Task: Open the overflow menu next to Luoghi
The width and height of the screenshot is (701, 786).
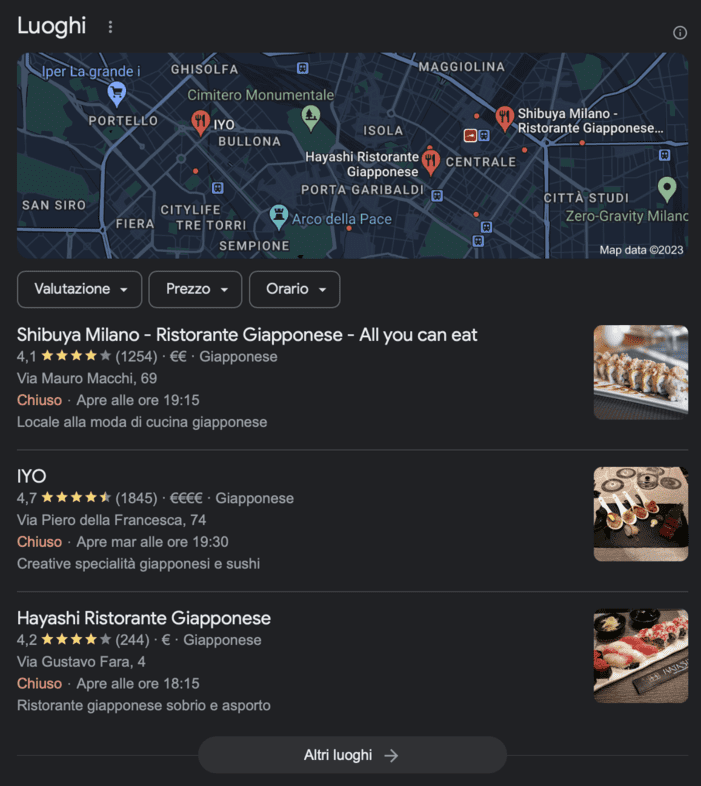Action: pos(110,27)
